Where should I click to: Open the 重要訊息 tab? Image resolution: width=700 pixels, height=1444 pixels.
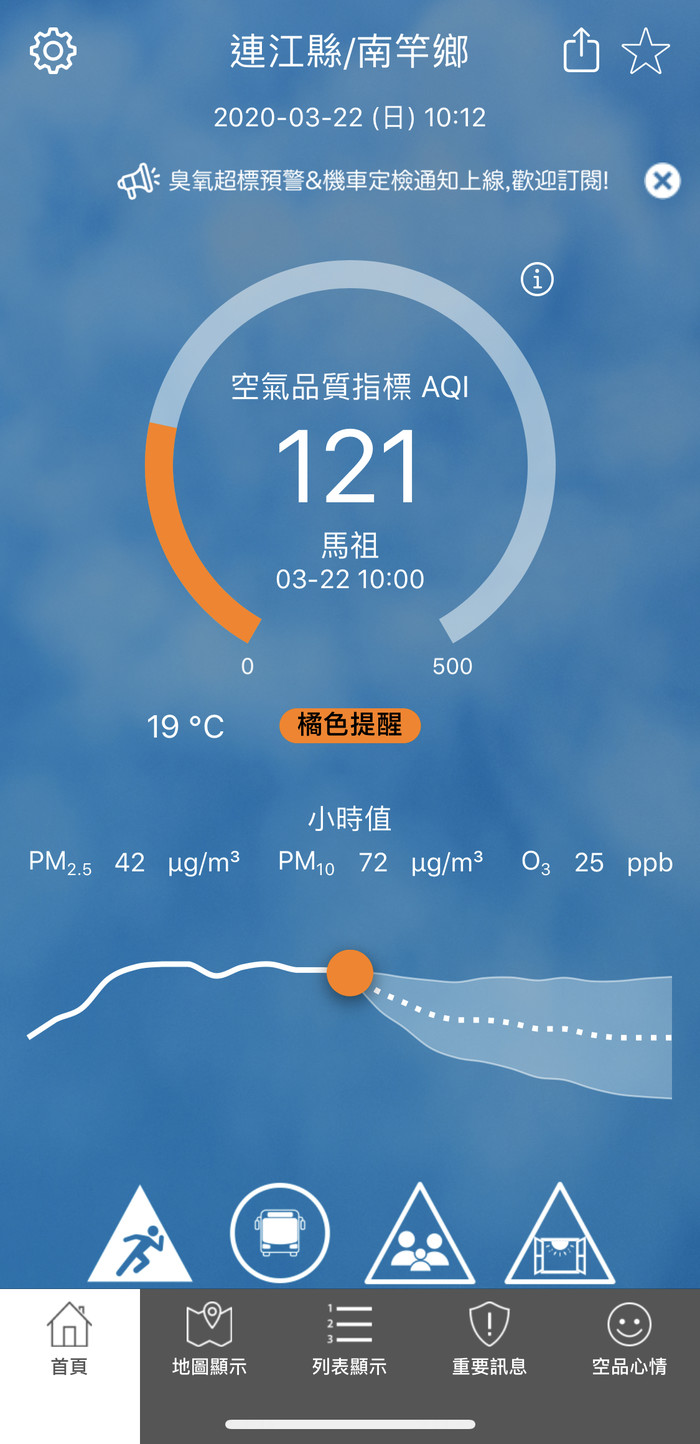(x=490, y=1340)
